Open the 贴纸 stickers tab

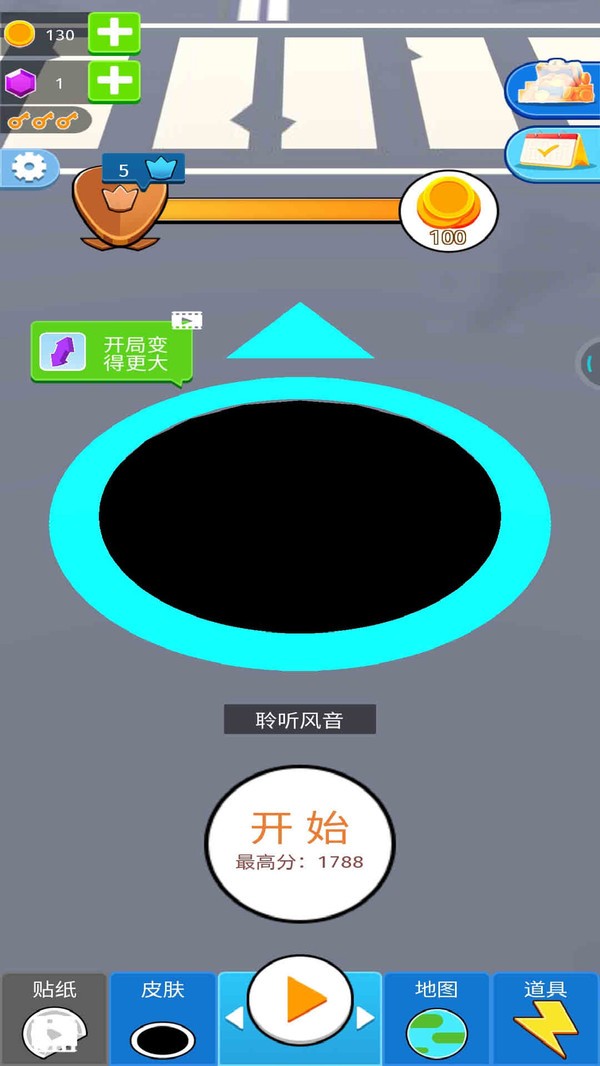pos(54,1018)
